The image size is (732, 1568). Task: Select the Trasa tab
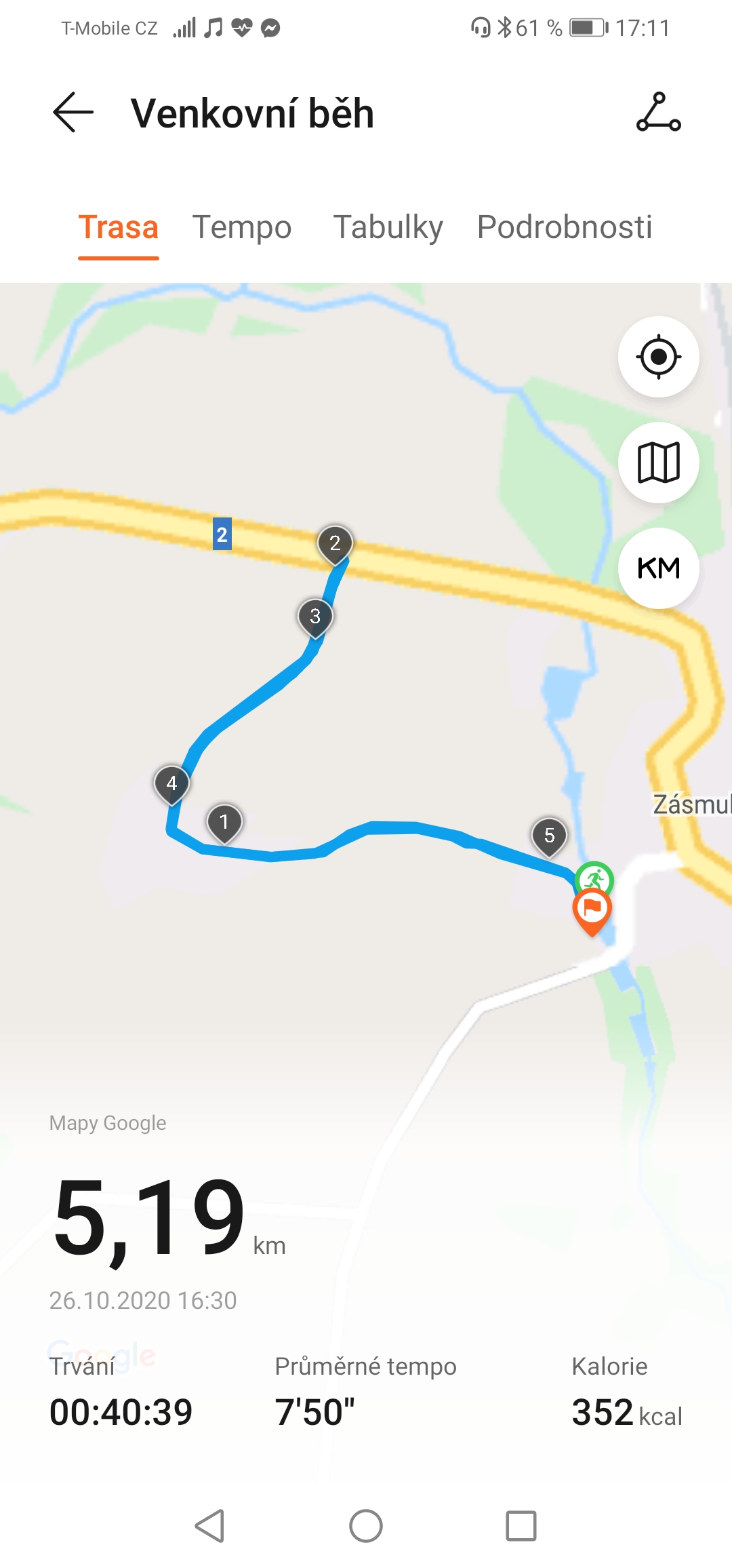[119, 227]
